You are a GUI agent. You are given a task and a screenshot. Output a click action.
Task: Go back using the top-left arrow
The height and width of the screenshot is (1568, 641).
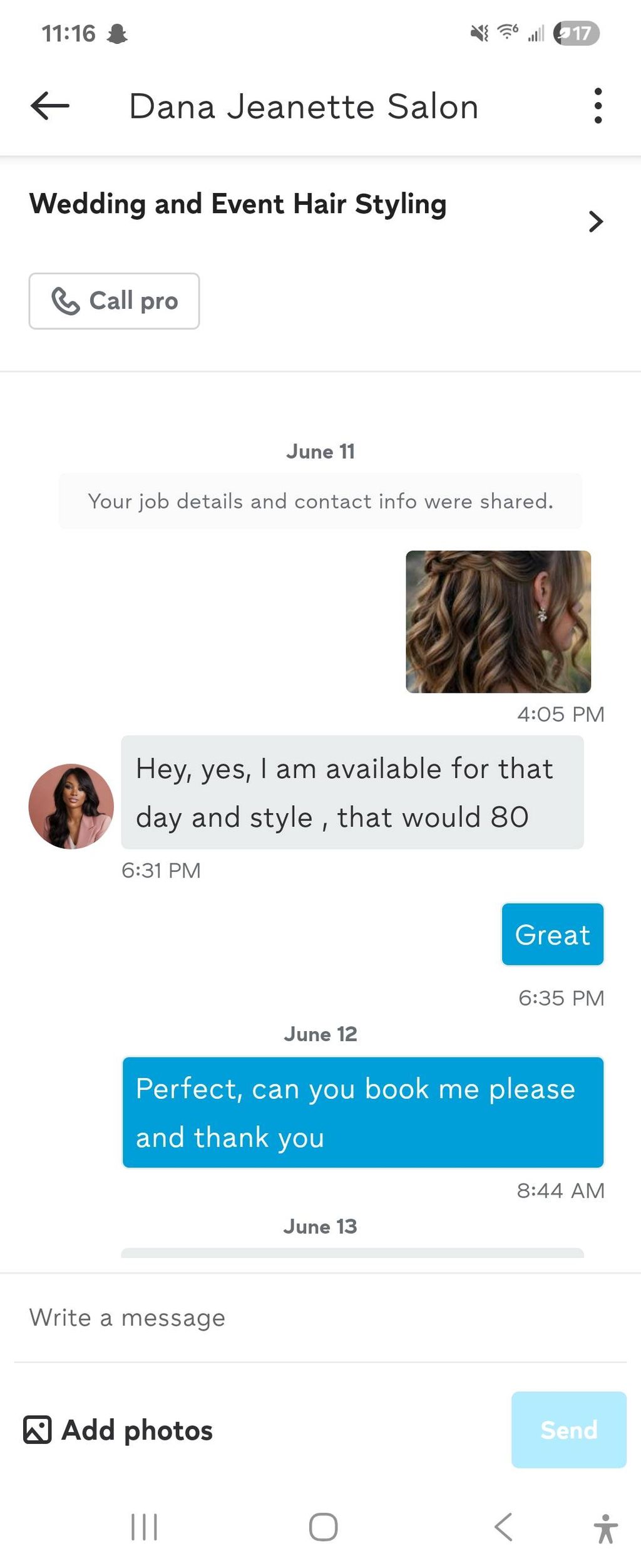tap(50, 106)
